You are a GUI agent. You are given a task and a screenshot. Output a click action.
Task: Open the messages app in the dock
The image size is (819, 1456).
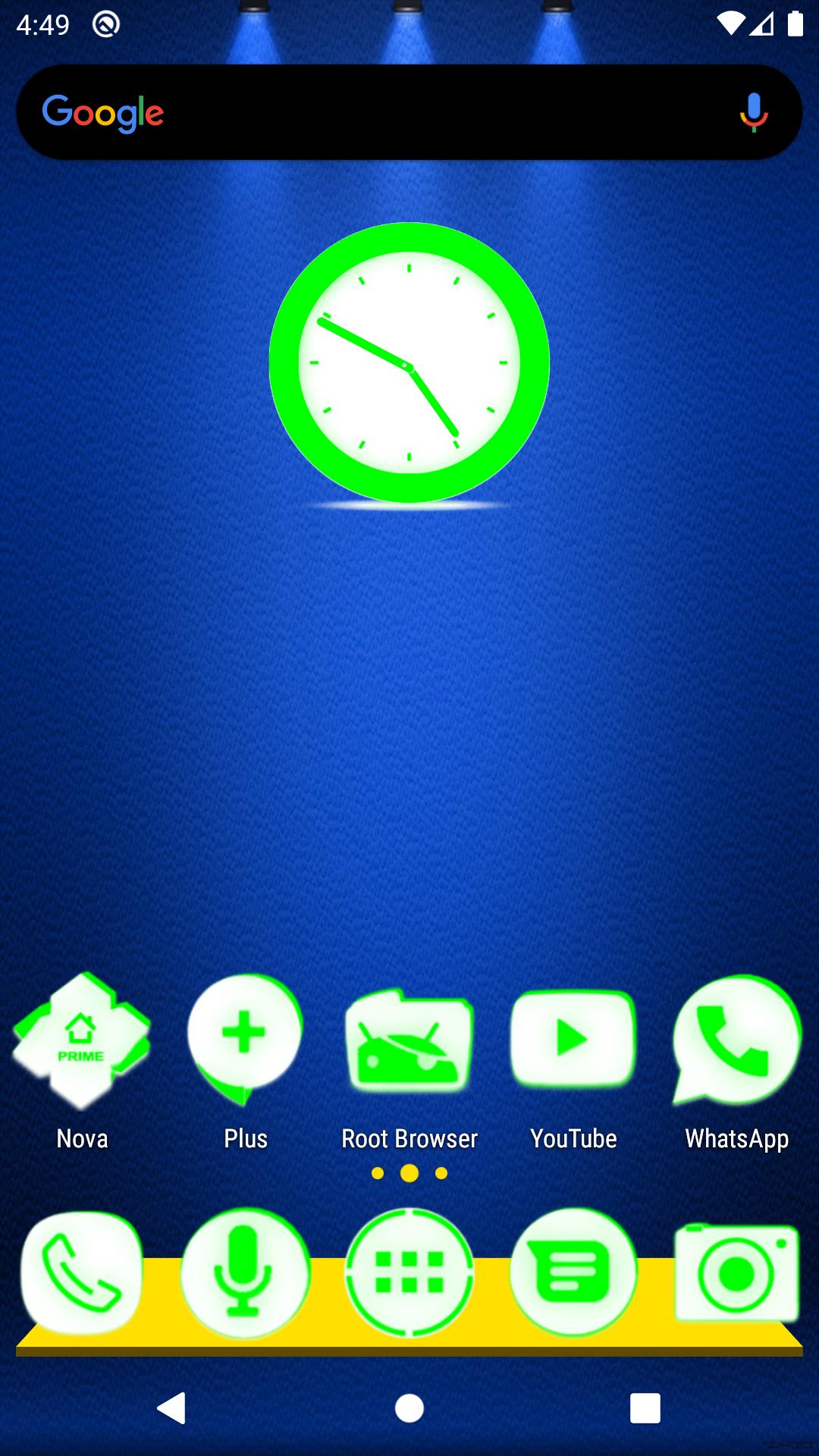573,1272
